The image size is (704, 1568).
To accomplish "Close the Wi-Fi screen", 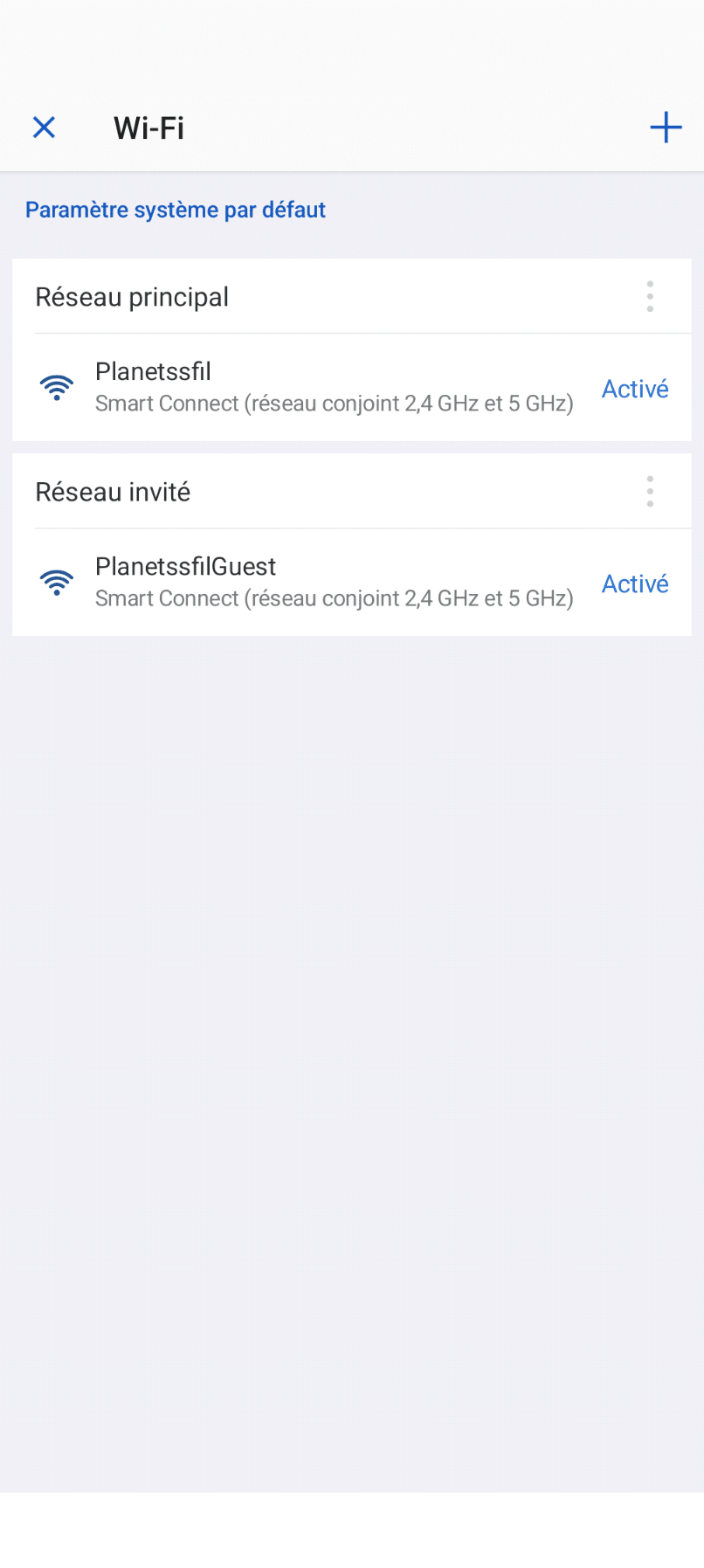I will tap(44, 128).
